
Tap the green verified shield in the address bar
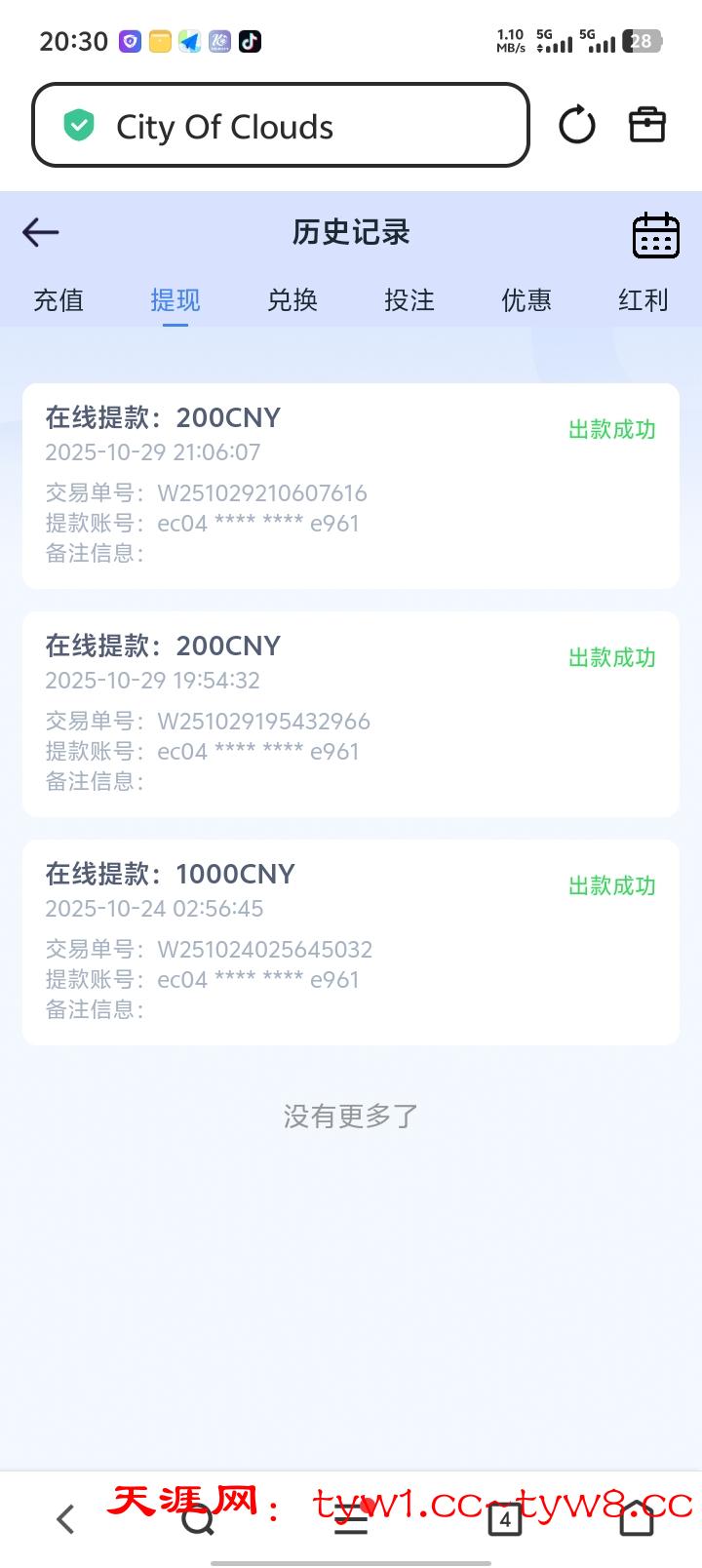click(x=81, y=125)
